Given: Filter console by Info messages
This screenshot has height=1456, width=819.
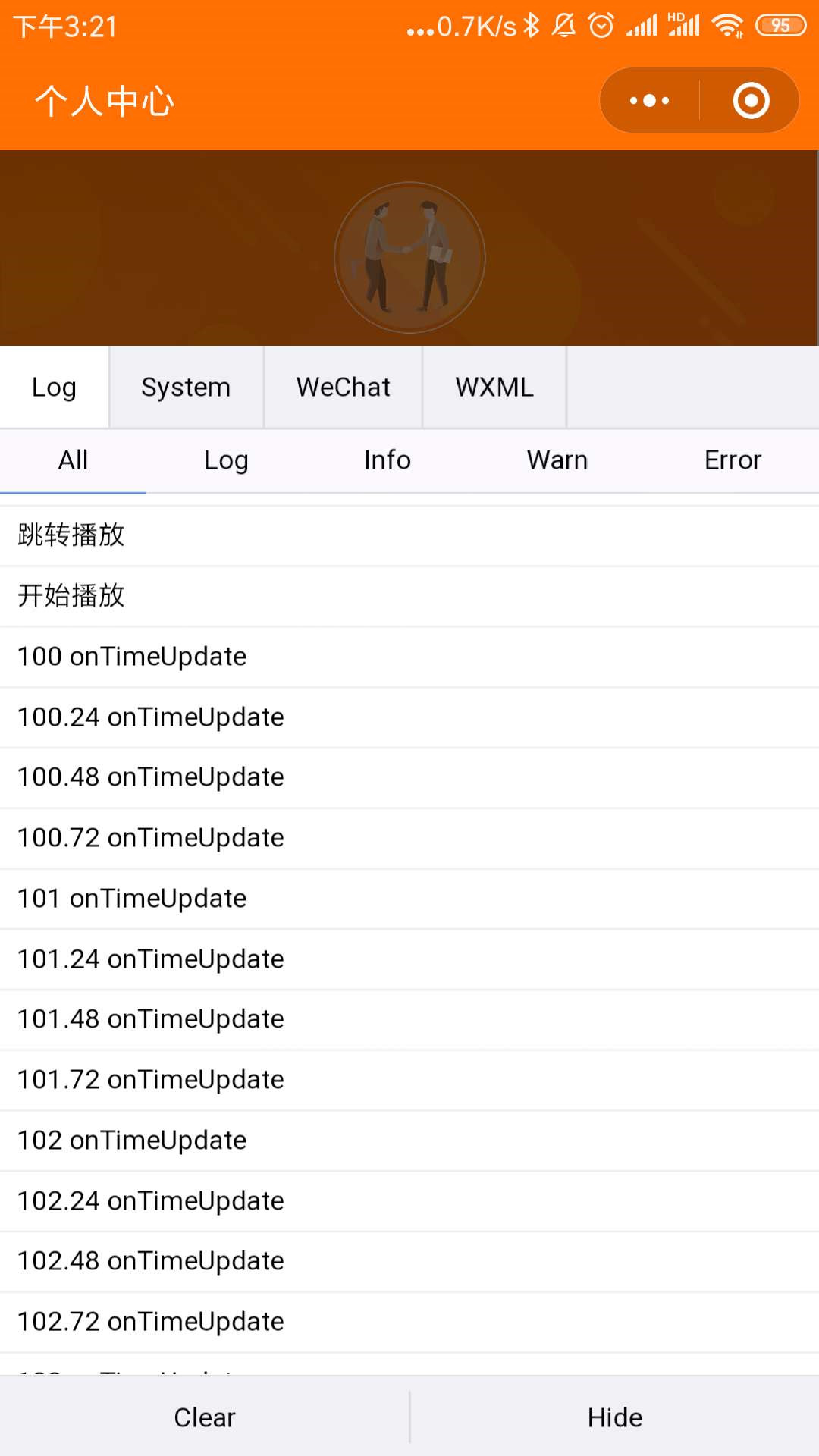Looking at the screenshot, I should pos(387,460).
